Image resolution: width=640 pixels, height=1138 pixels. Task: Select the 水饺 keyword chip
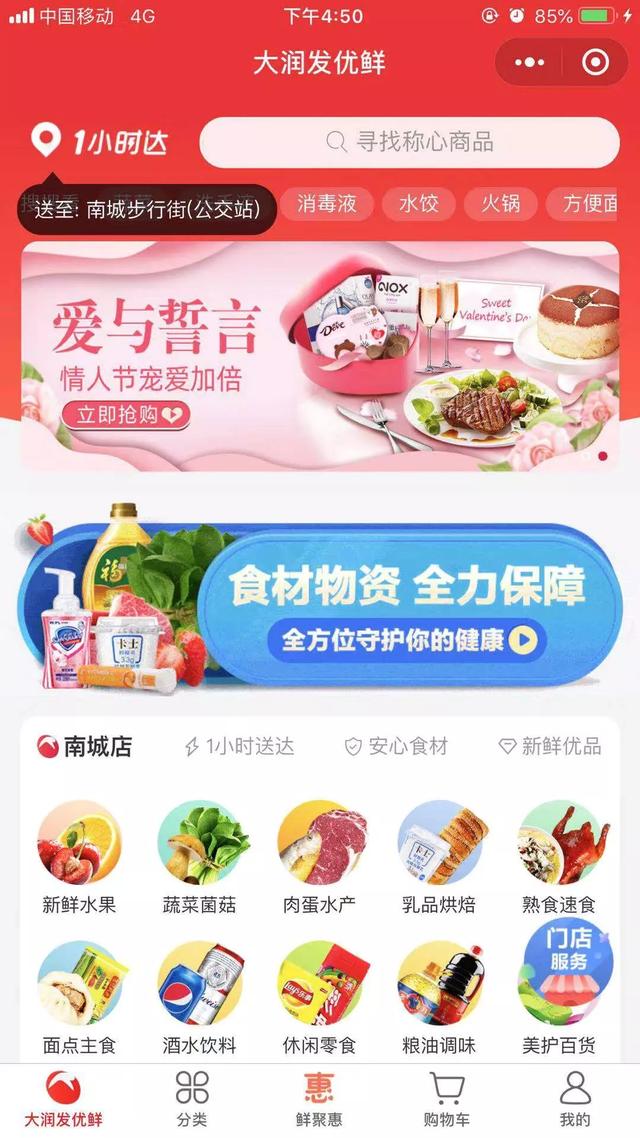(x=419, y=204)
